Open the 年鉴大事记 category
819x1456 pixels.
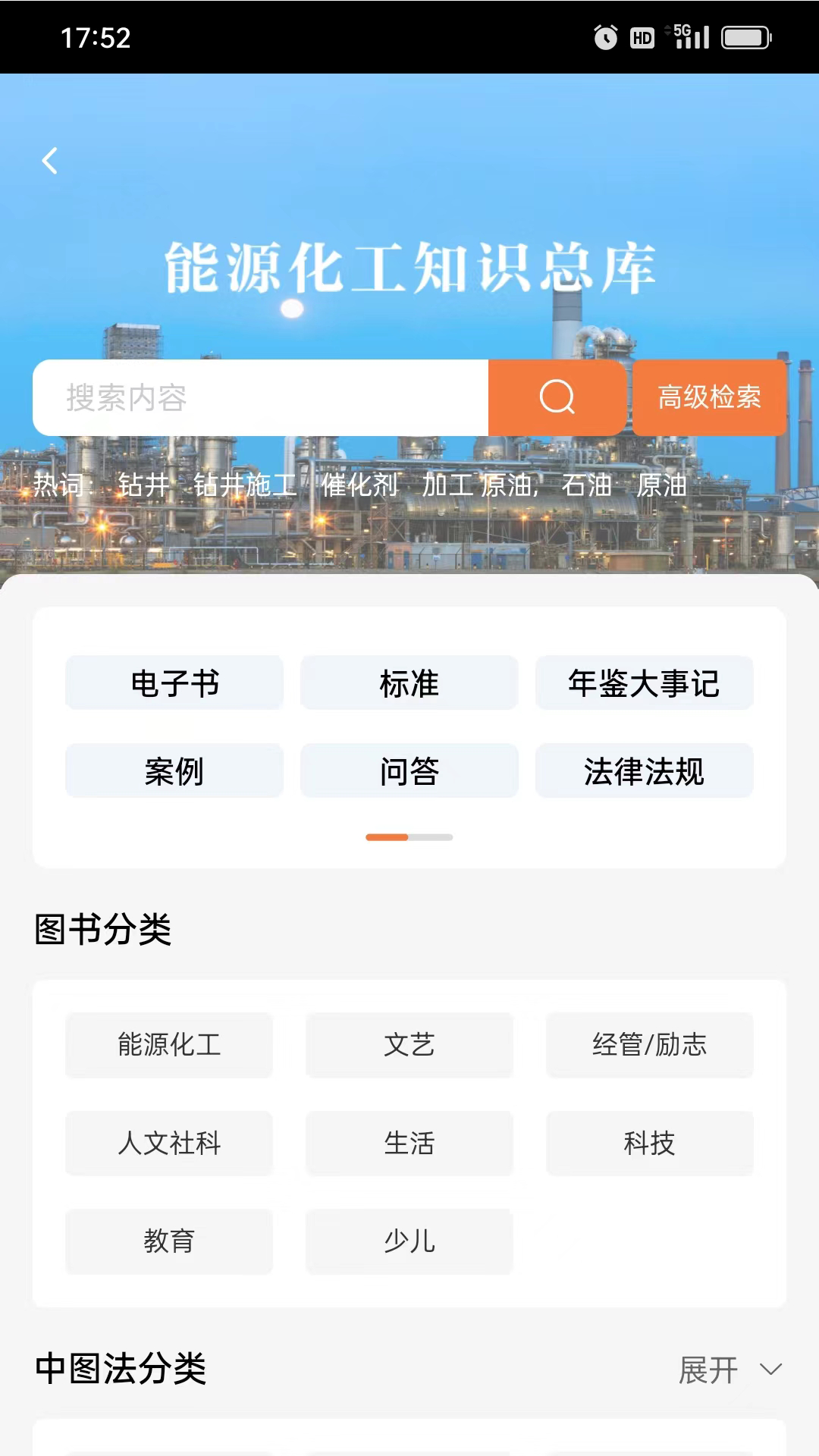[x=645, y=682]
